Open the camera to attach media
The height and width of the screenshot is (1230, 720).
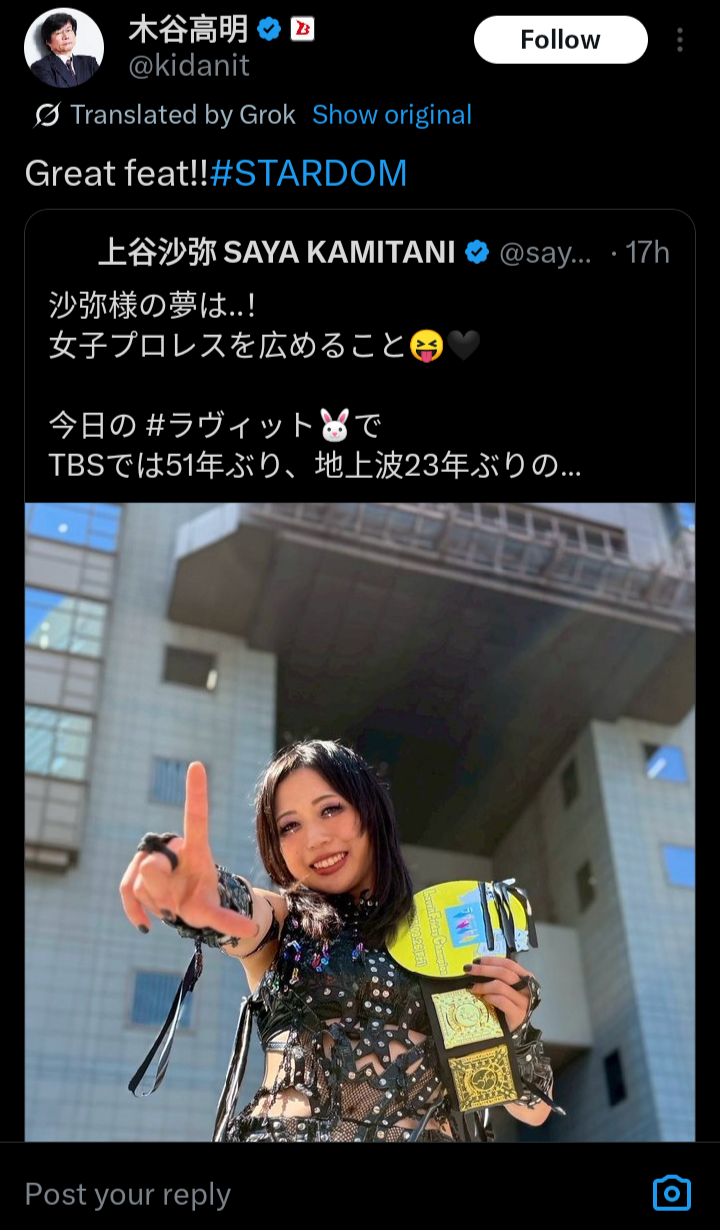click(672, 1193)
